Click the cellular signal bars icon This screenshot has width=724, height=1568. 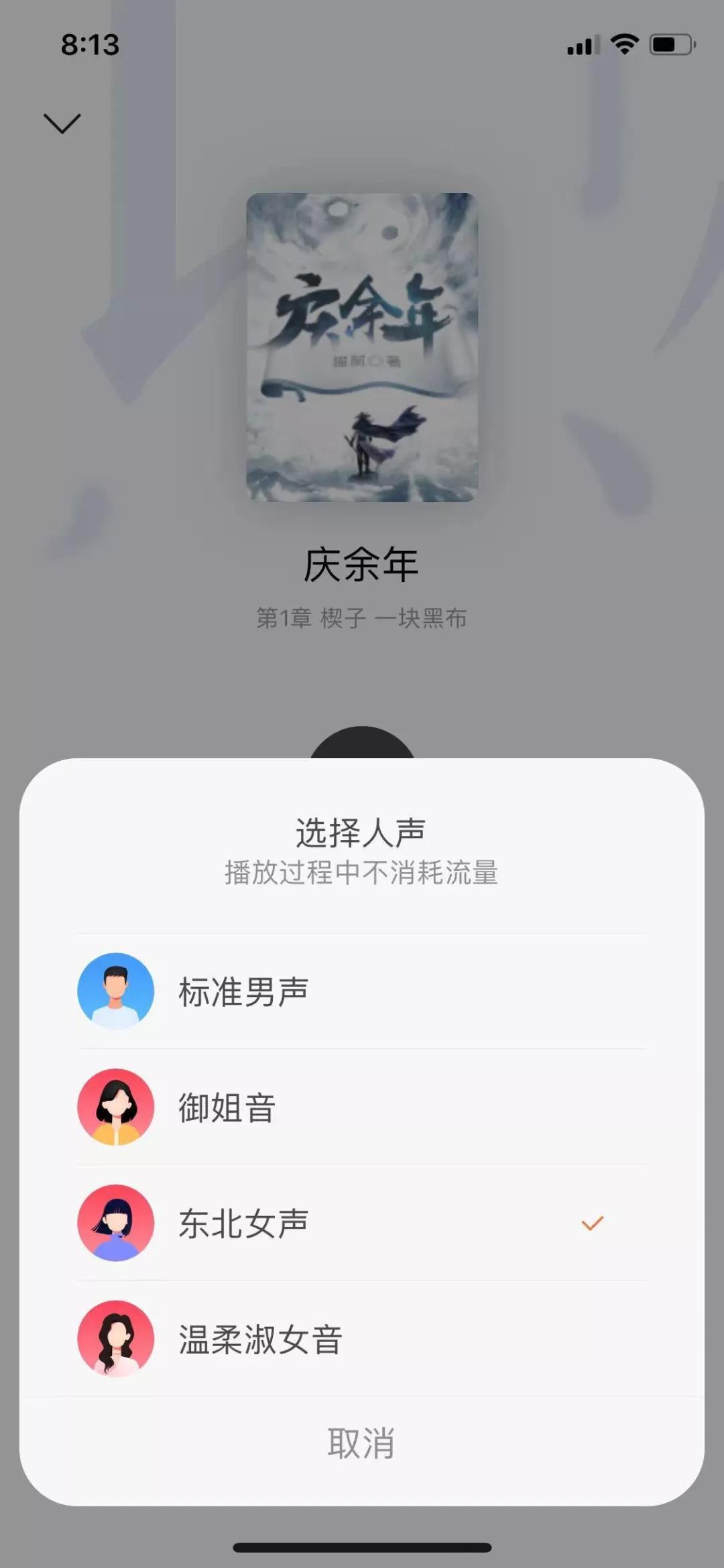point(581,44)
